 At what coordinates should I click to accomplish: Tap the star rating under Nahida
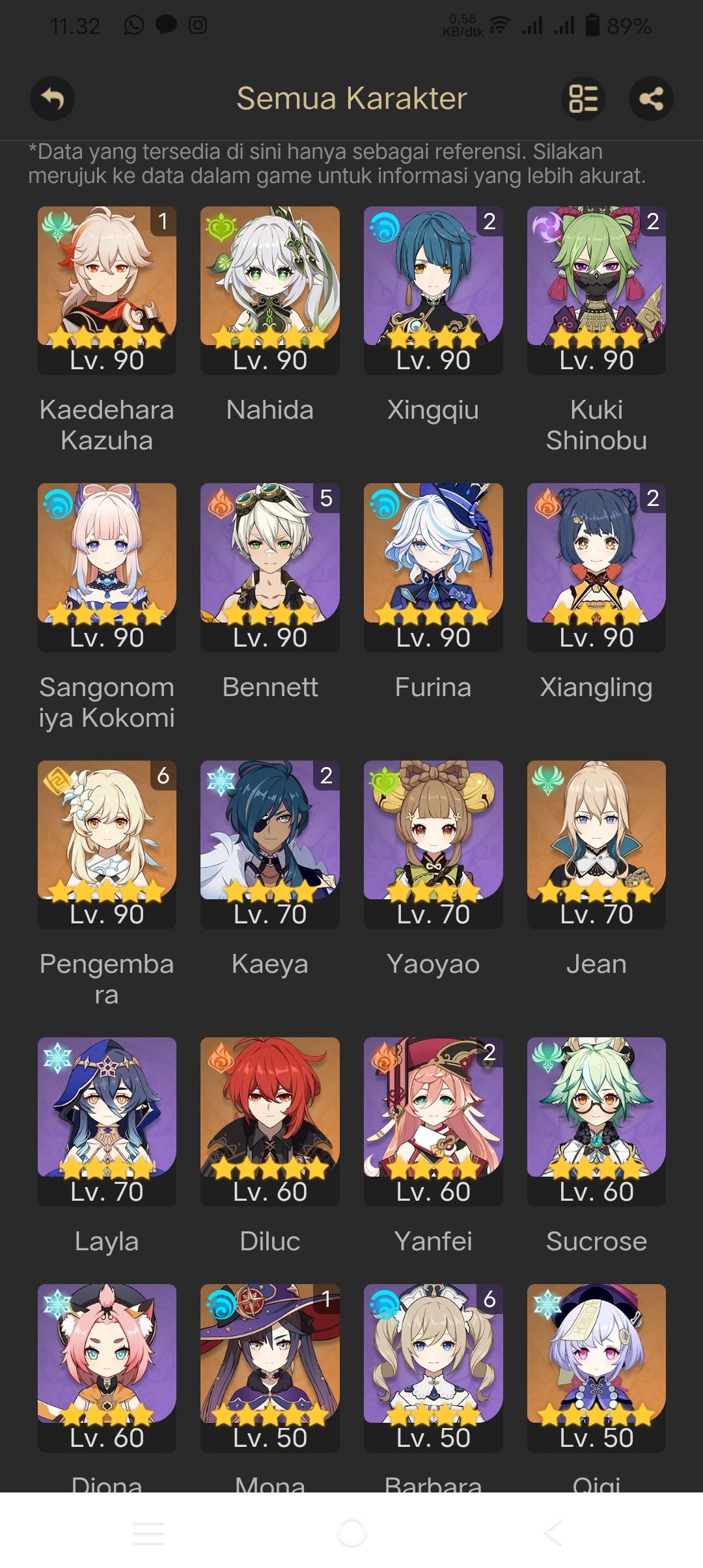click(x=269, y=338)
